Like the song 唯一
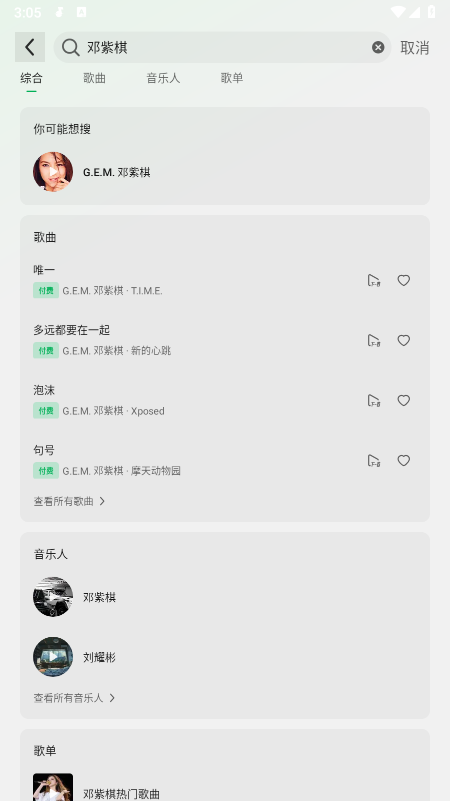This screenshot has width=450, height=801. click(x=404, y=280)
